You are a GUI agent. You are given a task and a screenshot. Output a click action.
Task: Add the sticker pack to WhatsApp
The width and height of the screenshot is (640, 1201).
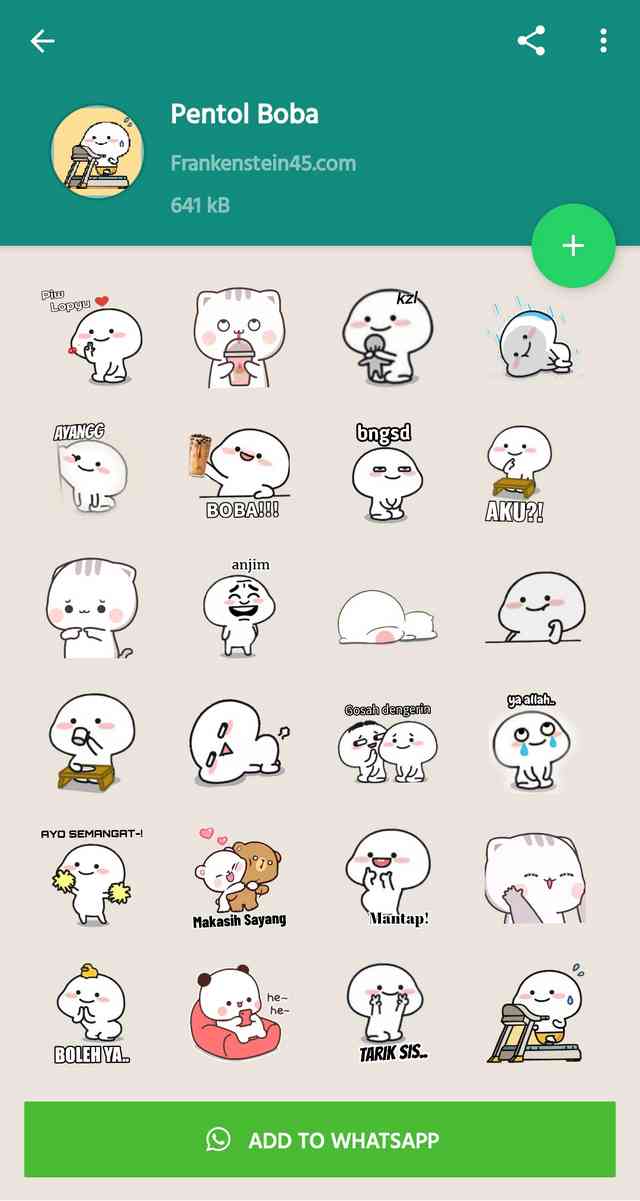point(320,1140)
